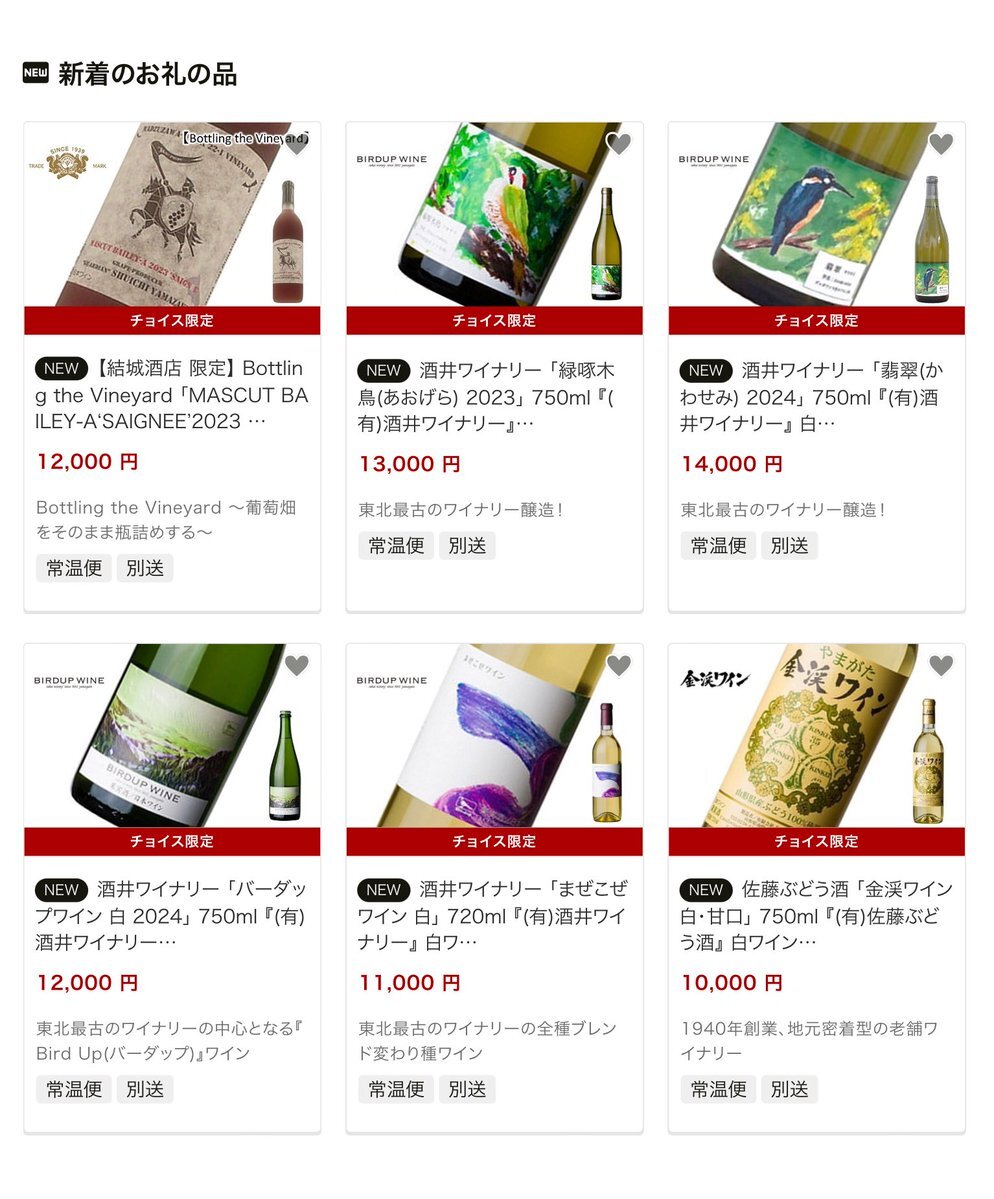Open the 翡翠(かわせみ) 2024 wine card

tap(816, 397)
